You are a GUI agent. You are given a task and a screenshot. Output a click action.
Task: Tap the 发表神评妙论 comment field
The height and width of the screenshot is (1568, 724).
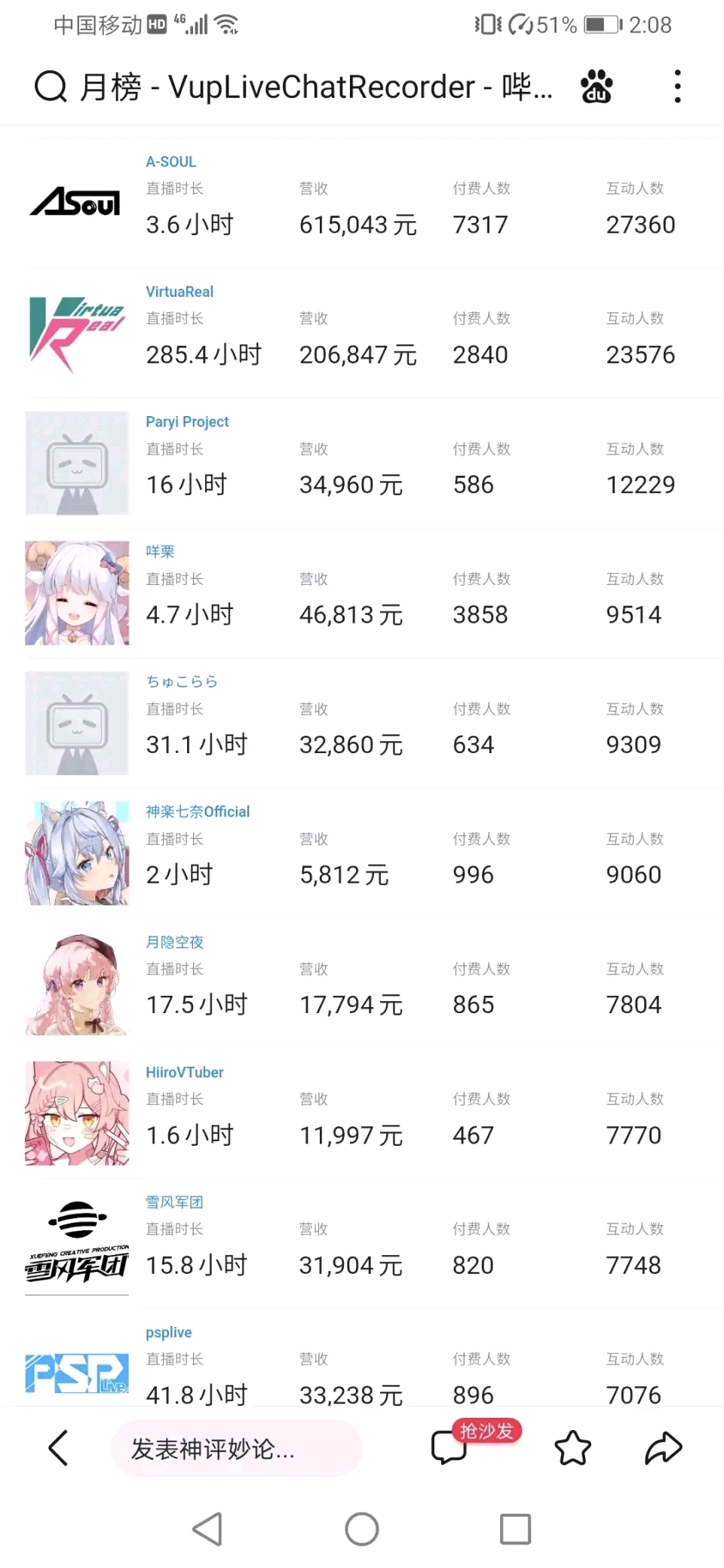coord(237,1448)
